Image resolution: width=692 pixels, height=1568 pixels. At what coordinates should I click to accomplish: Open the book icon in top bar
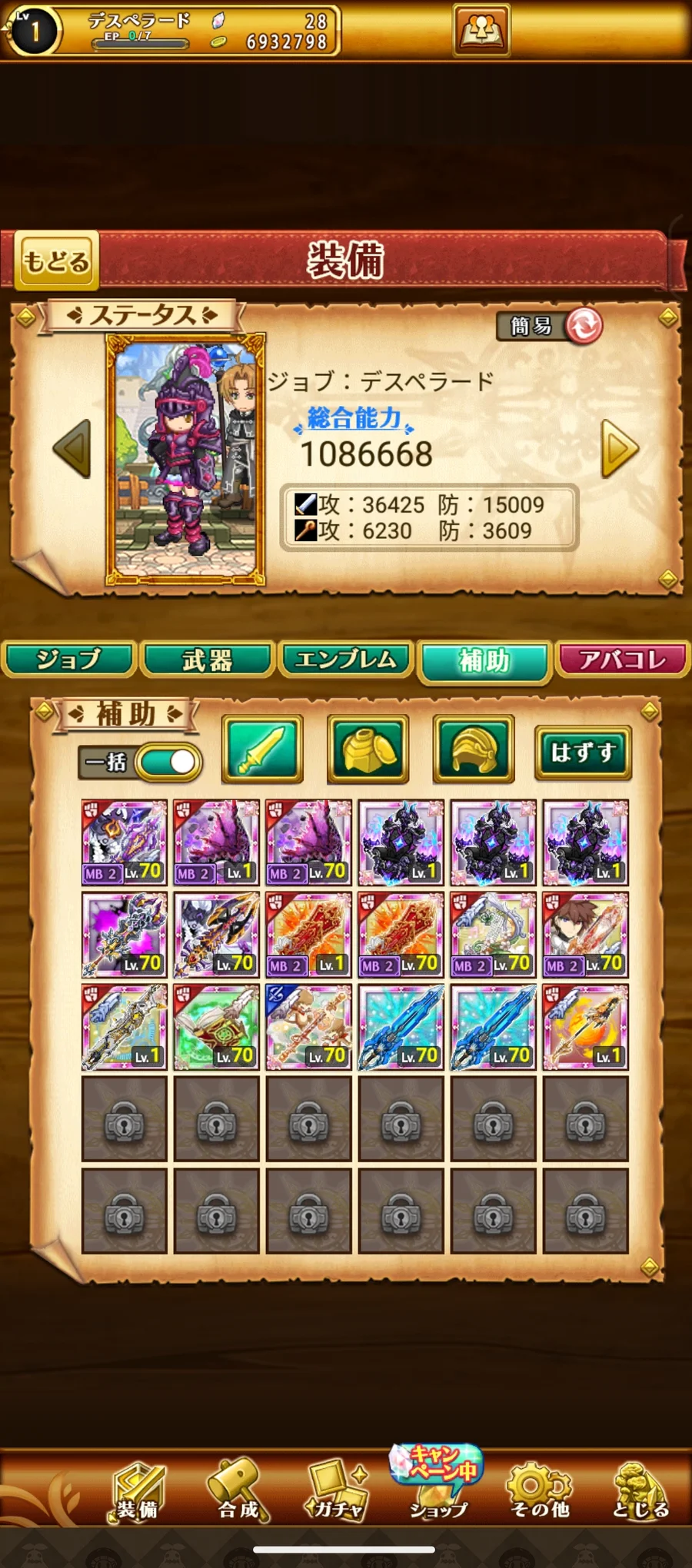point(481,30)
